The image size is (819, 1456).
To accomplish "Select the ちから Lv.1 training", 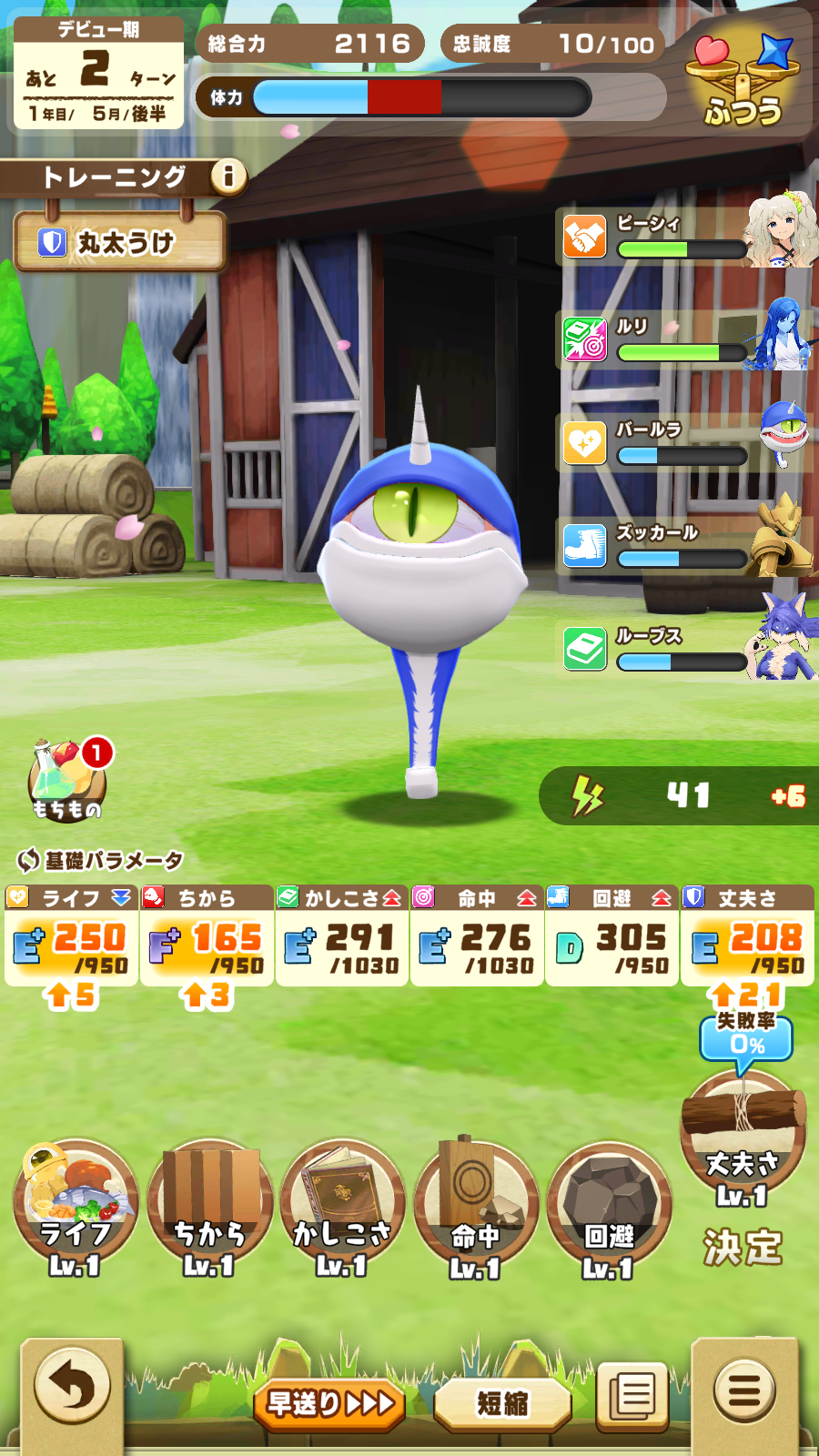I will [x=209, y=1206].
